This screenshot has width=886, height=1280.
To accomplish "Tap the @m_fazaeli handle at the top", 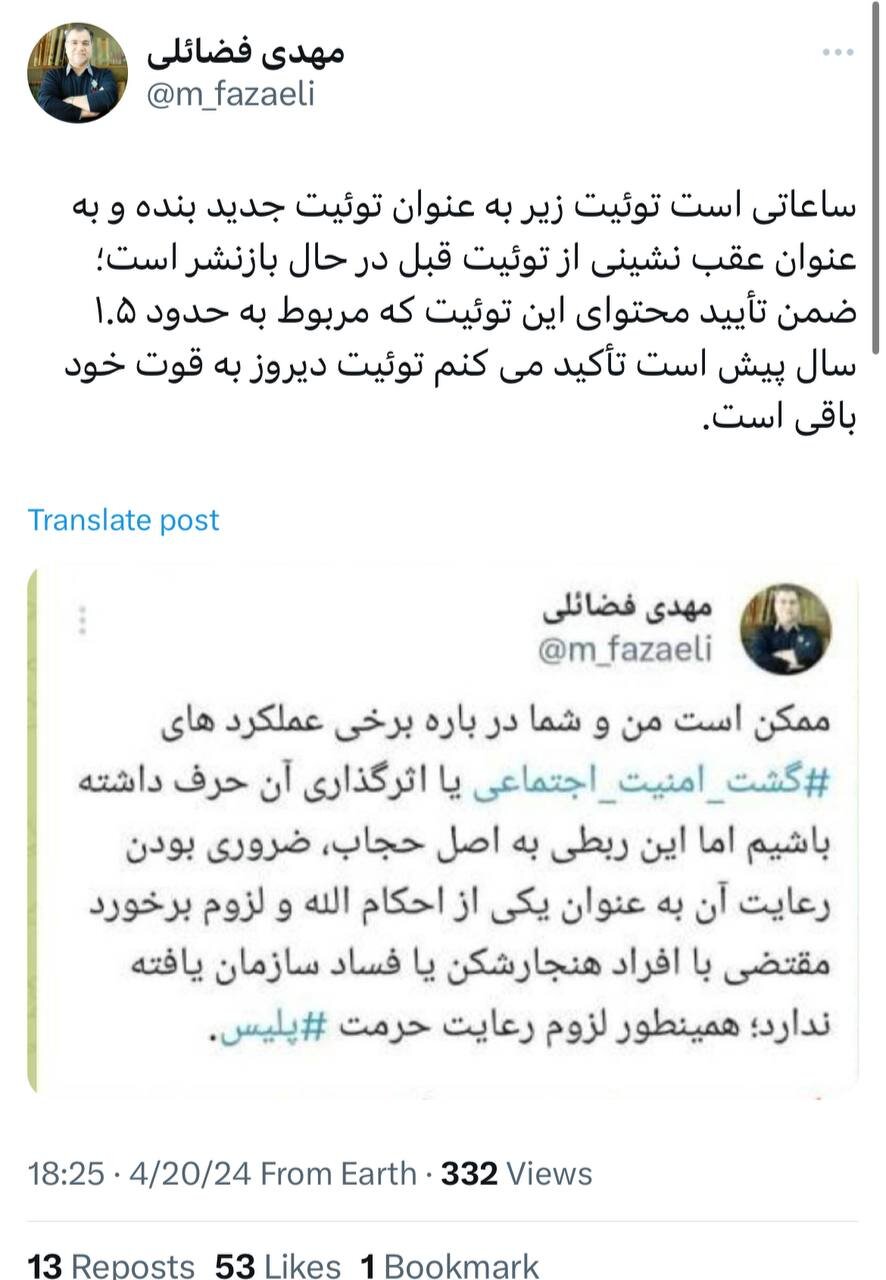I will coord(231,93).
